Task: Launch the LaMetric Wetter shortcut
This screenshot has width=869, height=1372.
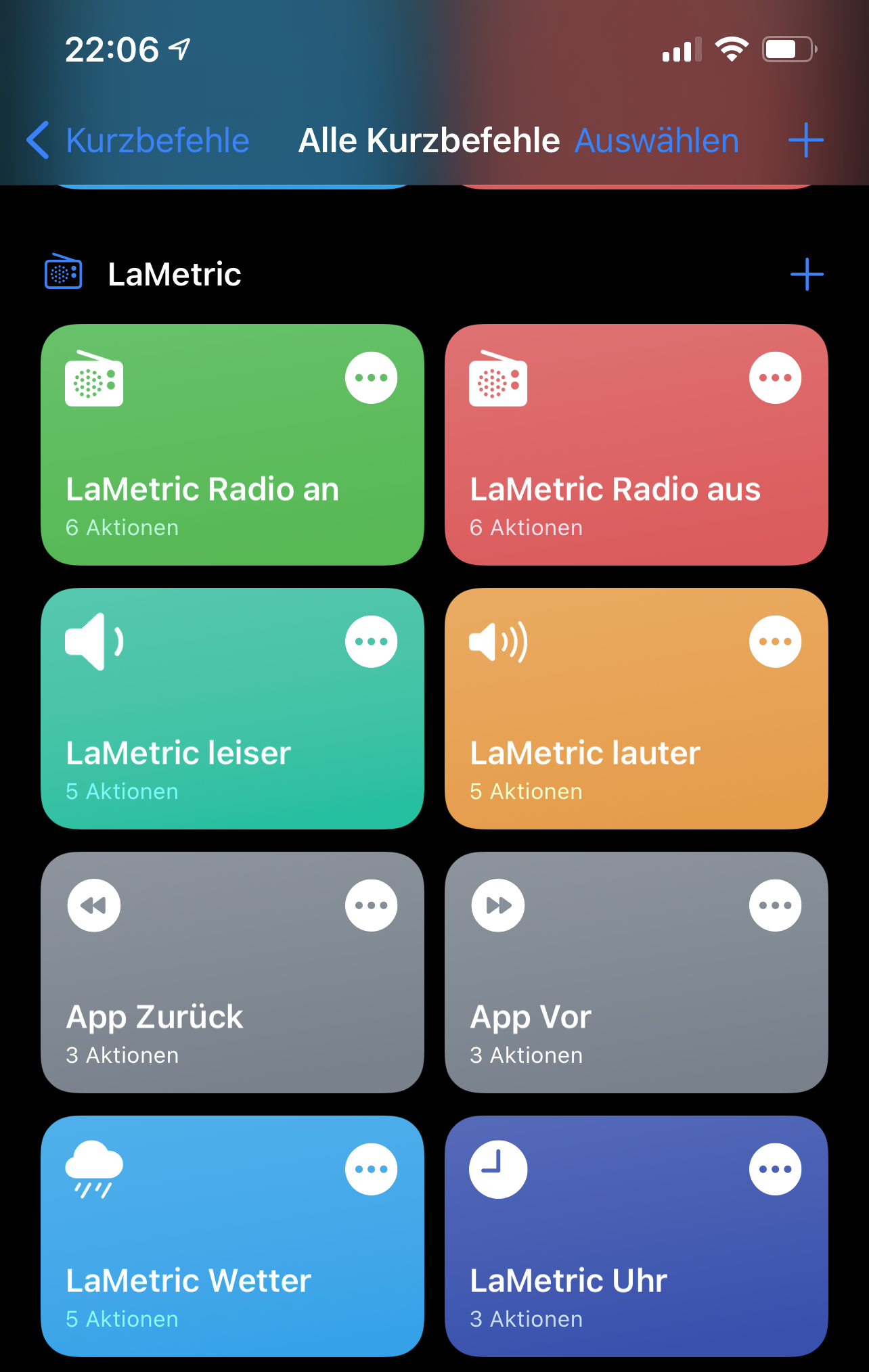Action: [203, 1265]
